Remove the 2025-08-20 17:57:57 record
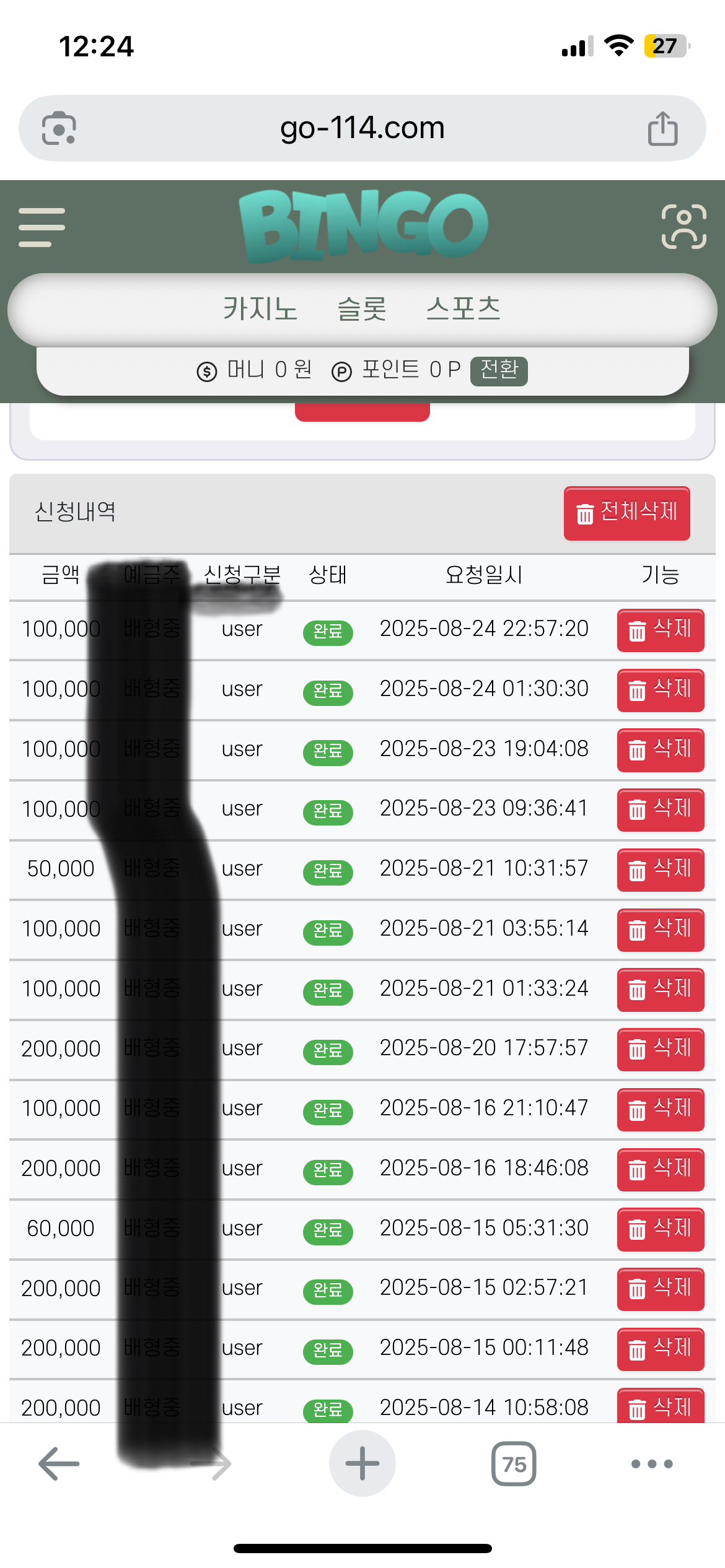Screen dimensions: 725x1568 pyautogui.click(x=660, y=1049)
